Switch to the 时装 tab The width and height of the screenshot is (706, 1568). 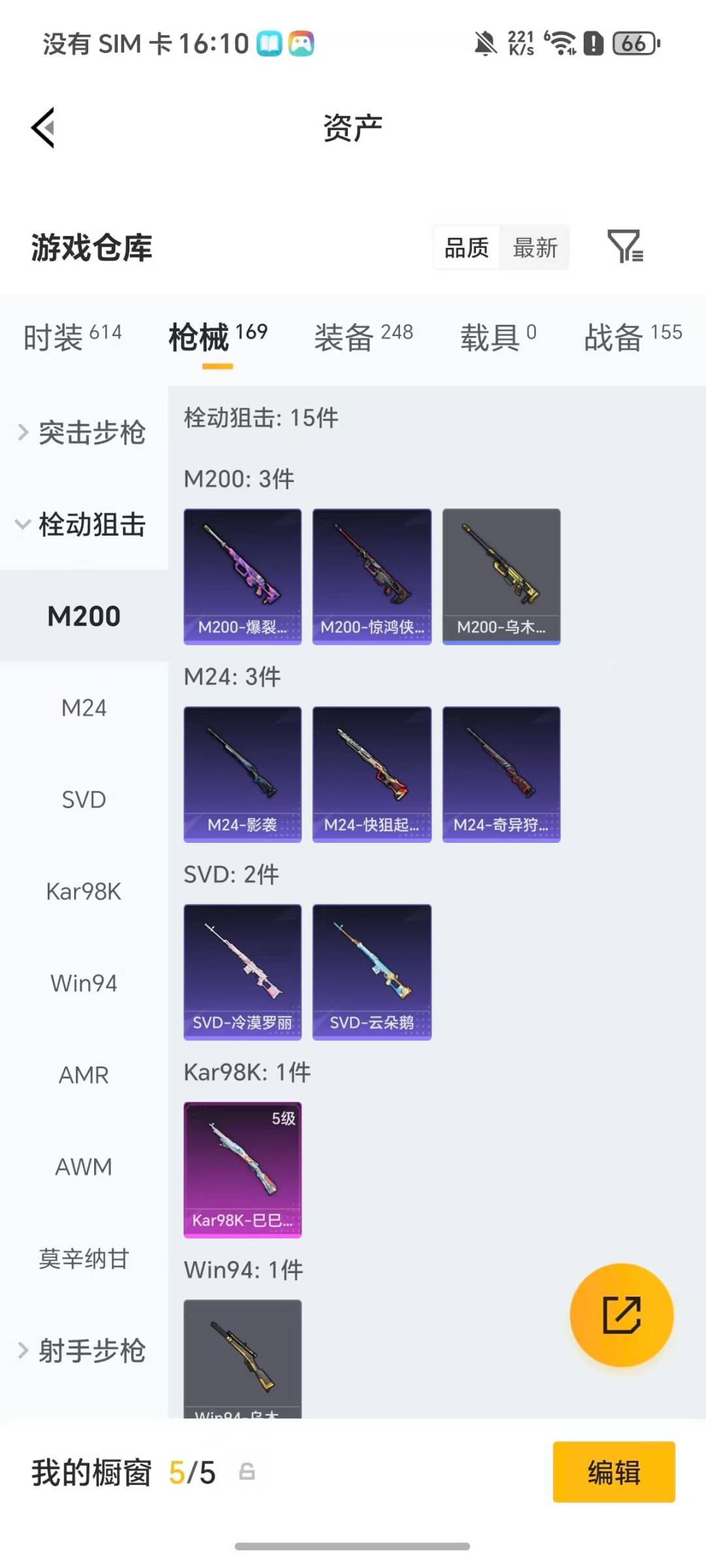(x=72, y=337)
